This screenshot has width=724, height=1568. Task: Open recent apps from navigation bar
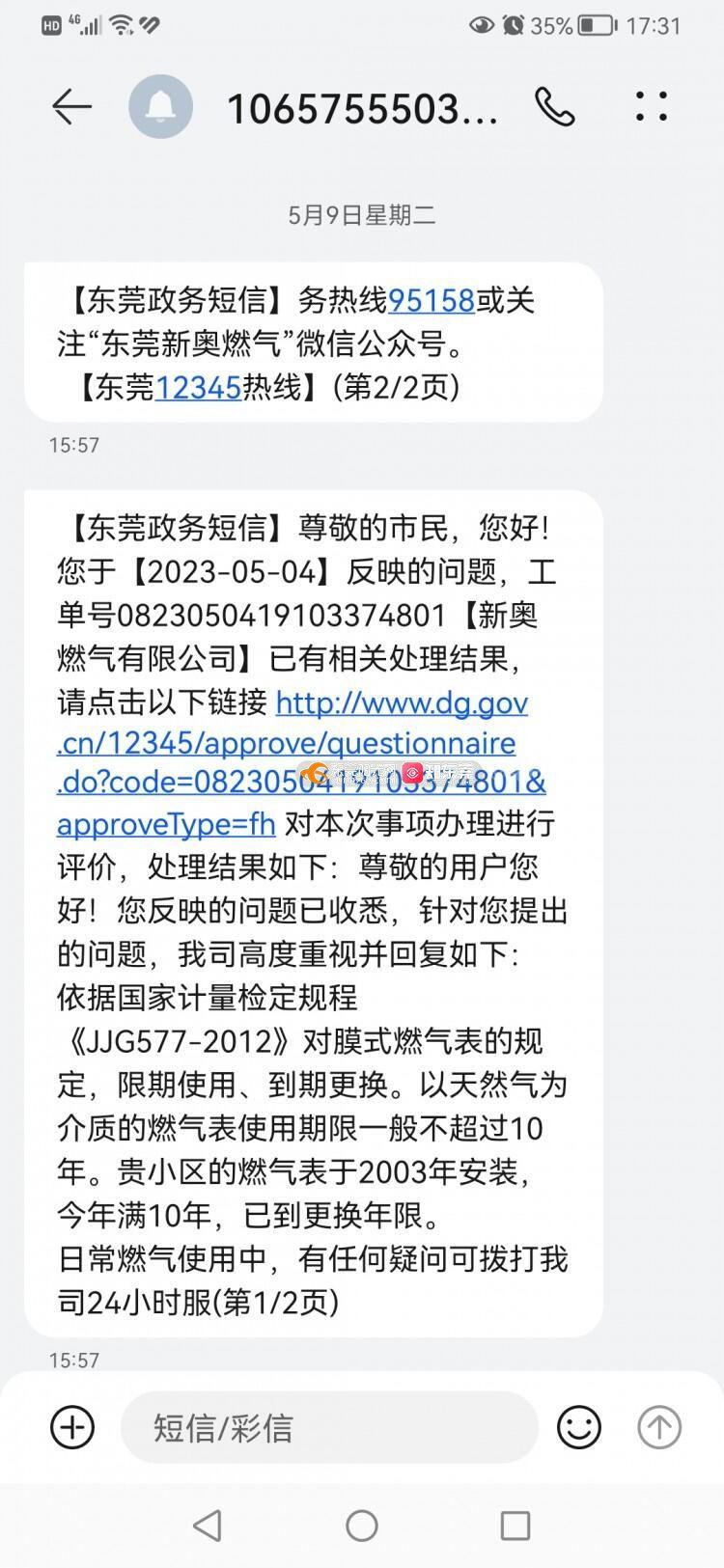[x=515, y=1526]
